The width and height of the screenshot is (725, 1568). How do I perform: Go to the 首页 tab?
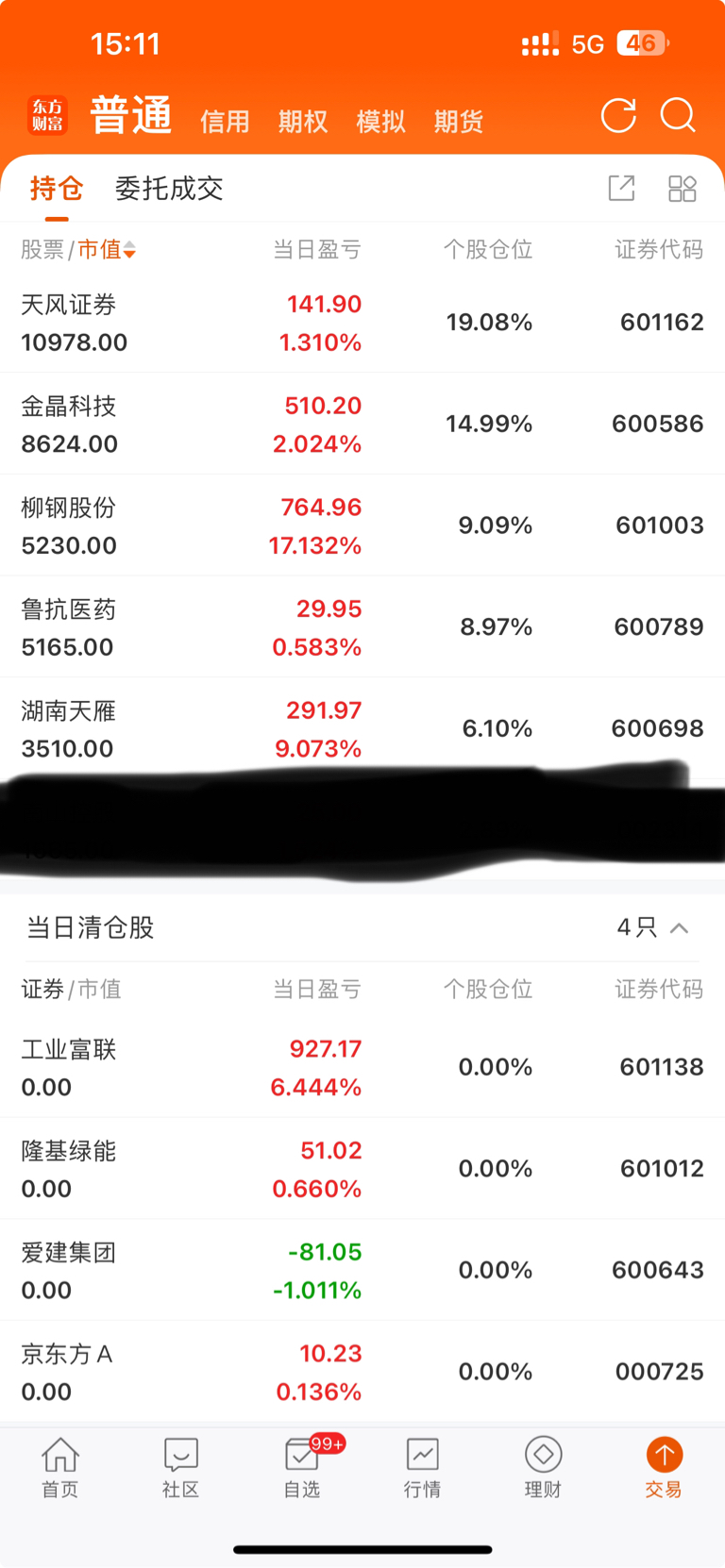click(60, 1468)
